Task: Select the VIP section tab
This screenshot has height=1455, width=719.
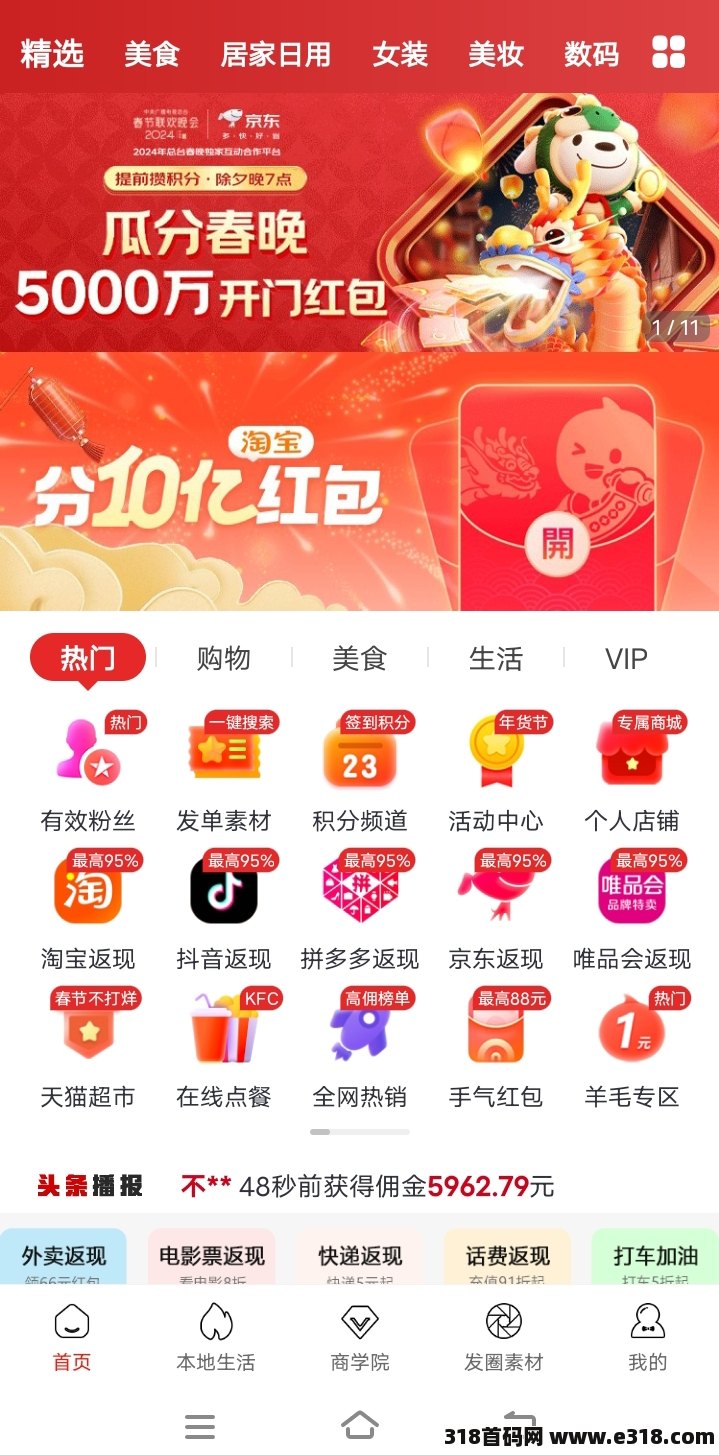Action: point(626,658)
